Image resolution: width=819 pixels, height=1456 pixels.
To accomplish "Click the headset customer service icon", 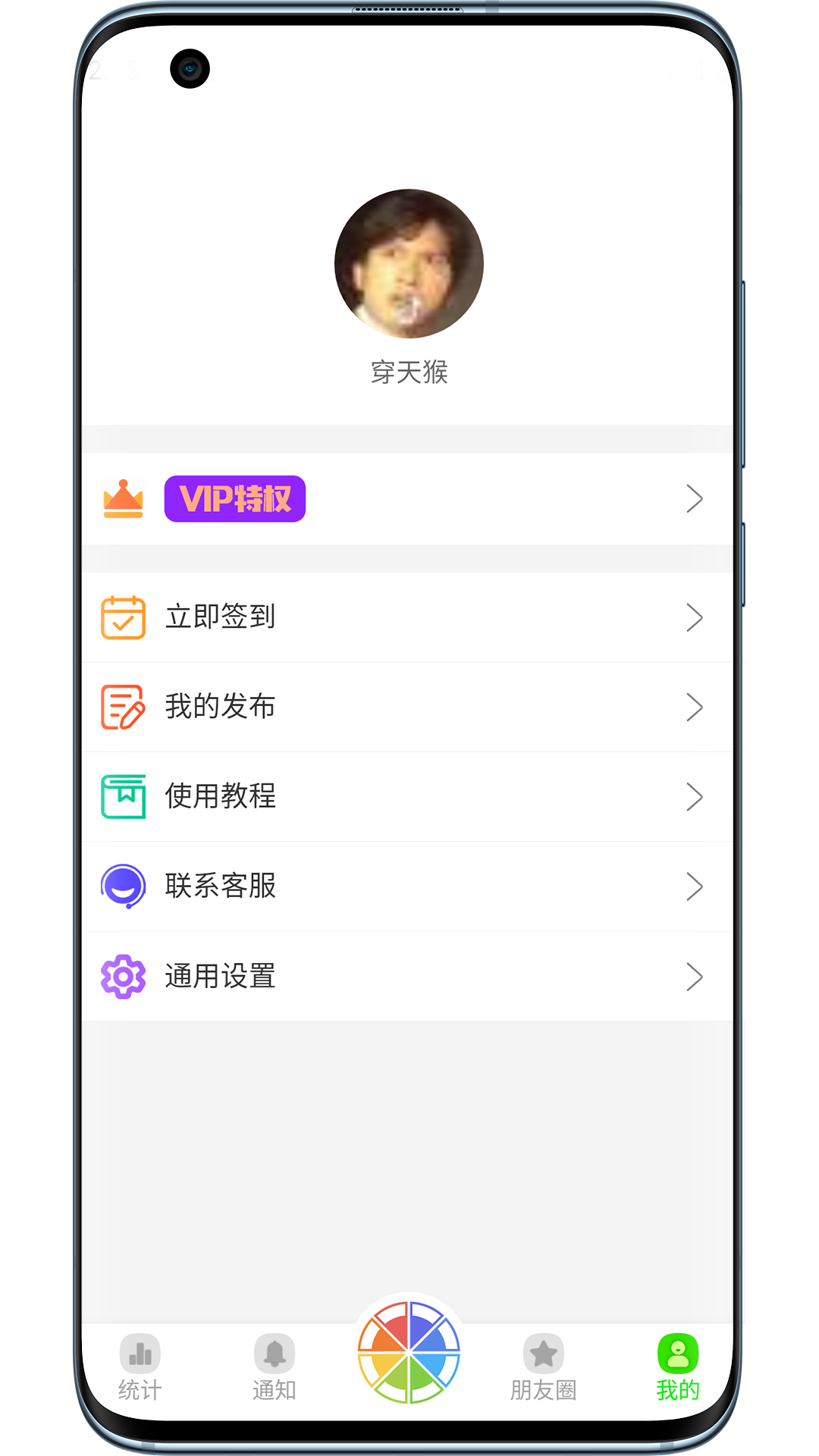I will point(122,886).
